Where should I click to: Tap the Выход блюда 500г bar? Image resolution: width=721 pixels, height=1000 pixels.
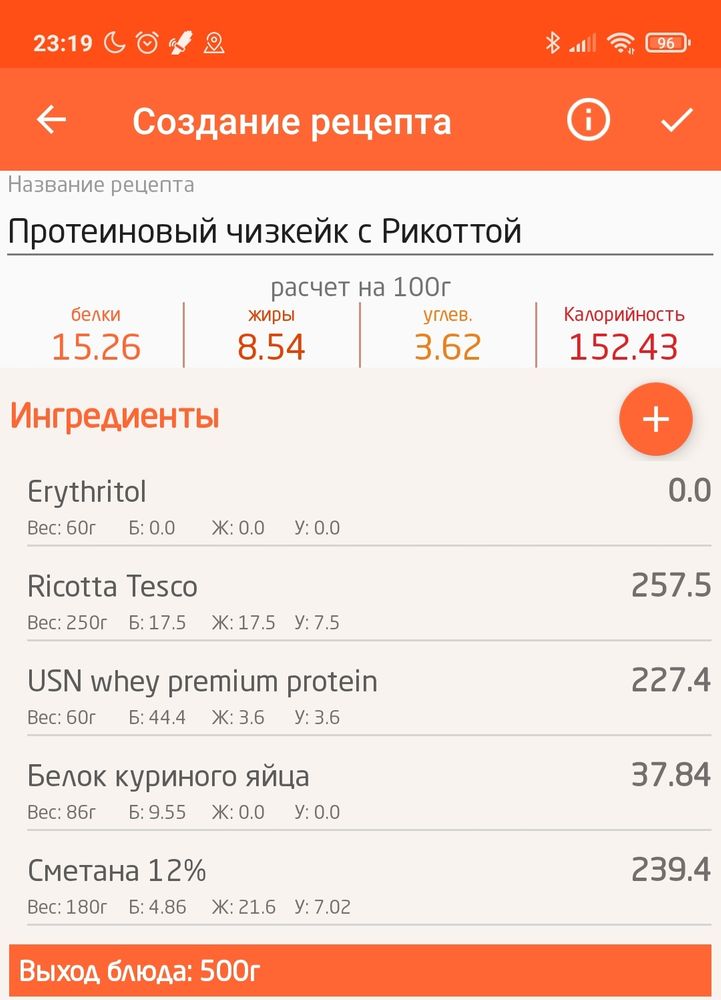click(360, 971)
